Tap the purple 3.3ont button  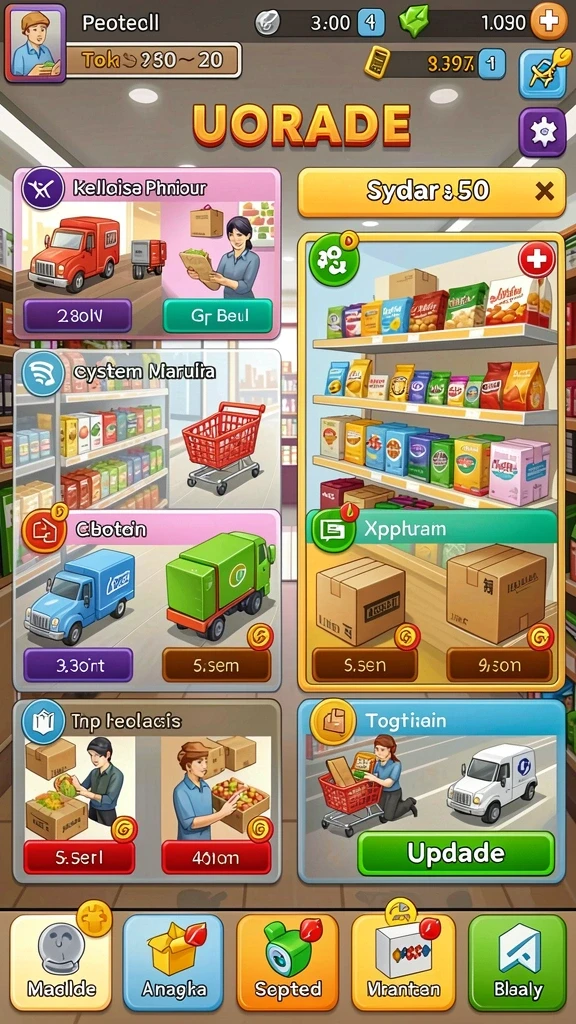click(78, 665)
